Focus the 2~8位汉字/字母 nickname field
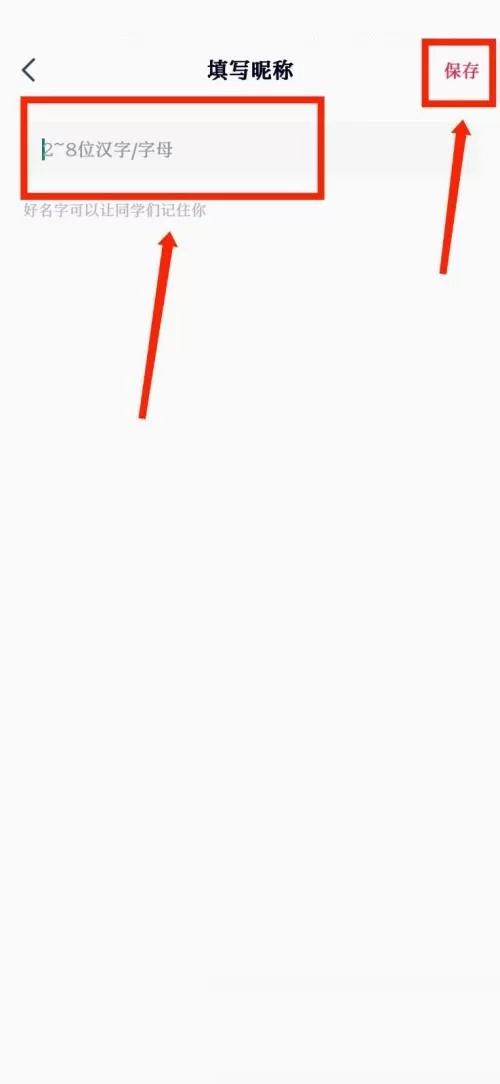The width and height of the screenshot is (500, 1084). [250, 149]
